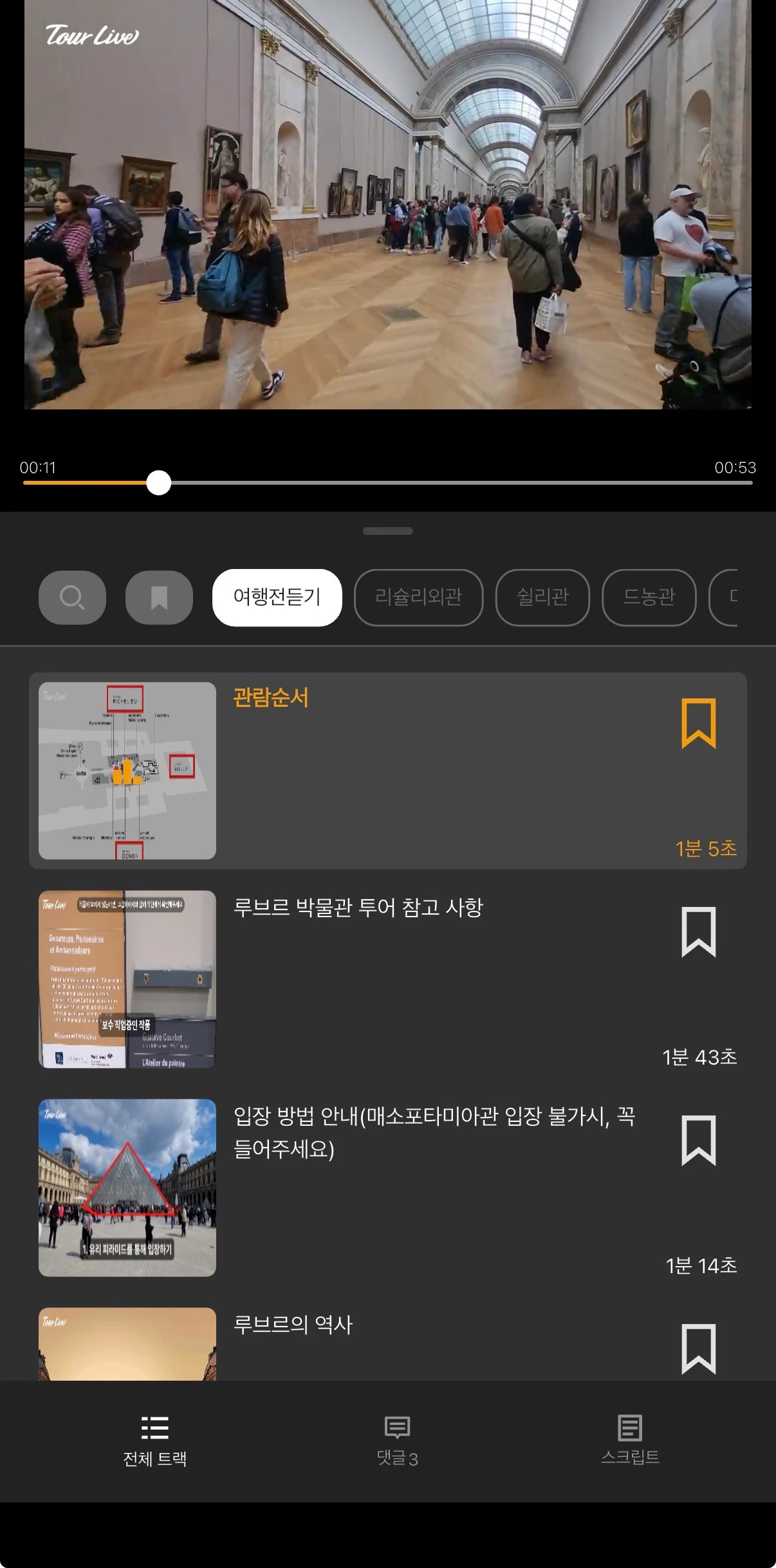Viewport: 776px width, 1568px height.
Task: Tap the playback progress slider
Action: [x=450, y=483]
